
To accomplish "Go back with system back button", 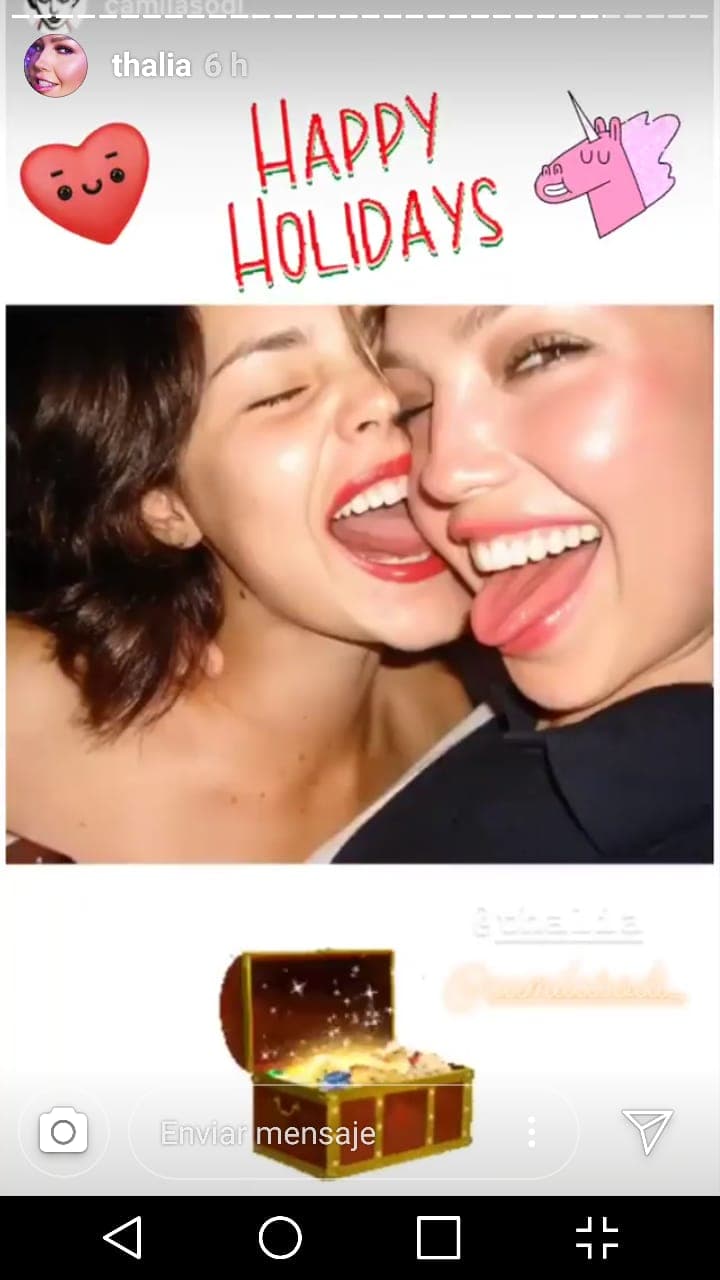I will click(x=123, y=1238).
